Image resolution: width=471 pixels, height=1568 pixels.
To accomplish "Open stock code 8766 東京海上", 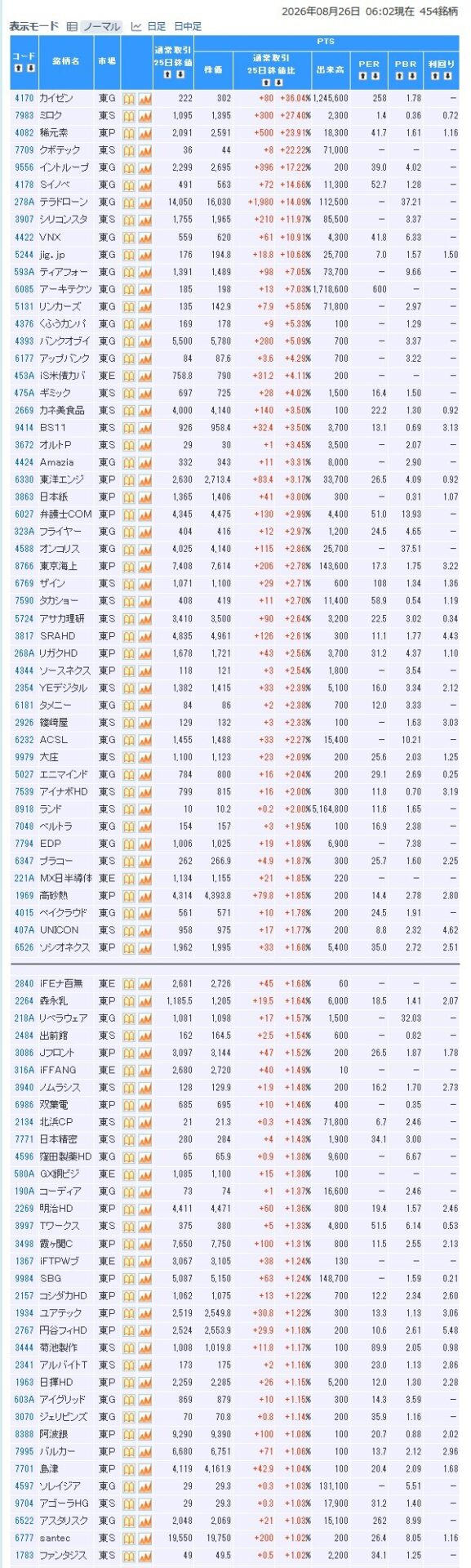I will point(24,566).
